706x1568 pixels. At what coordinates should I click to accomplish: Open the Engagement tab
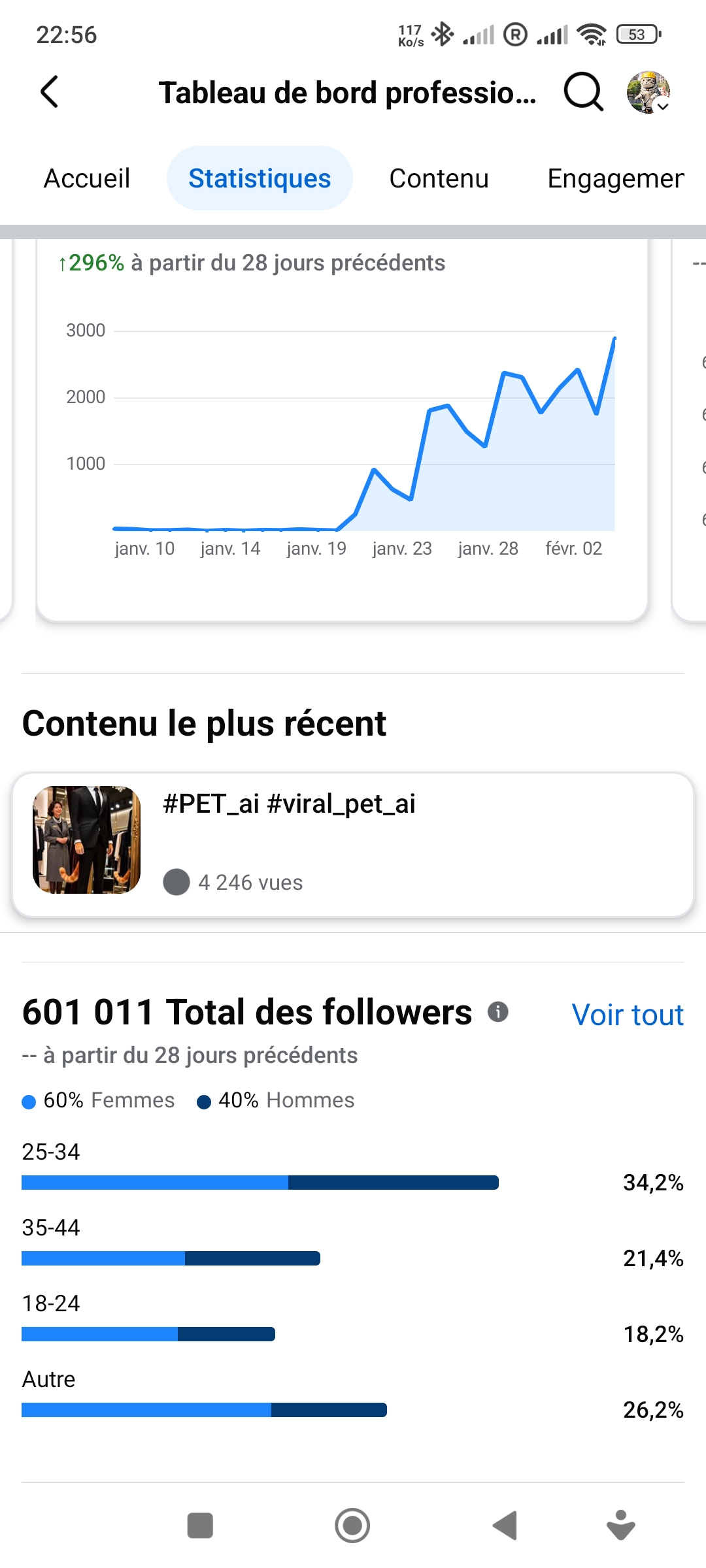pyautogui.click(x=615, y=178)
